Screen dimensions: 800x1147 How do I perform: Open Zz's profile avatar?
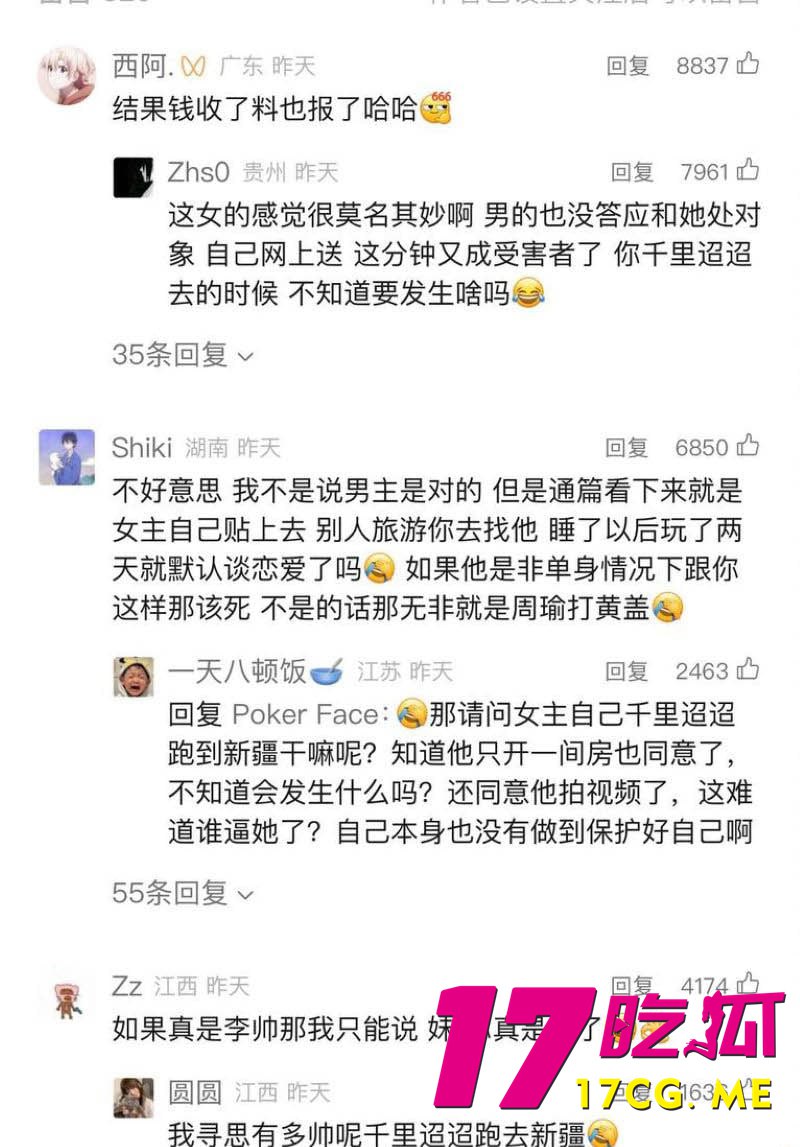coord(67,997)
